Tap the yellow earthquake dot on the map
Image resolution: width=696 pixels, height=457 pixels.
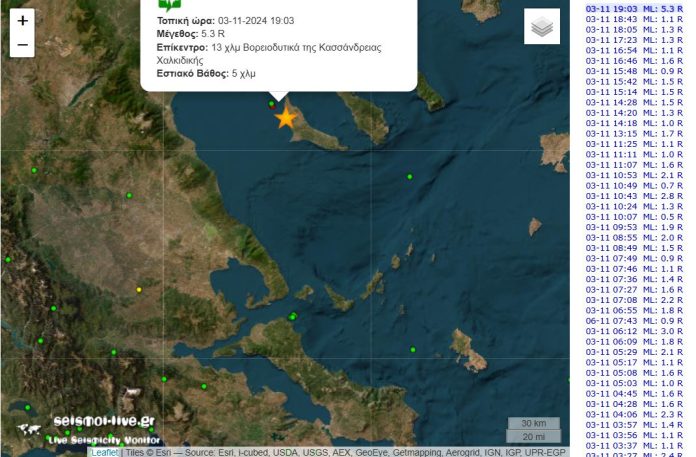point(139,290)
